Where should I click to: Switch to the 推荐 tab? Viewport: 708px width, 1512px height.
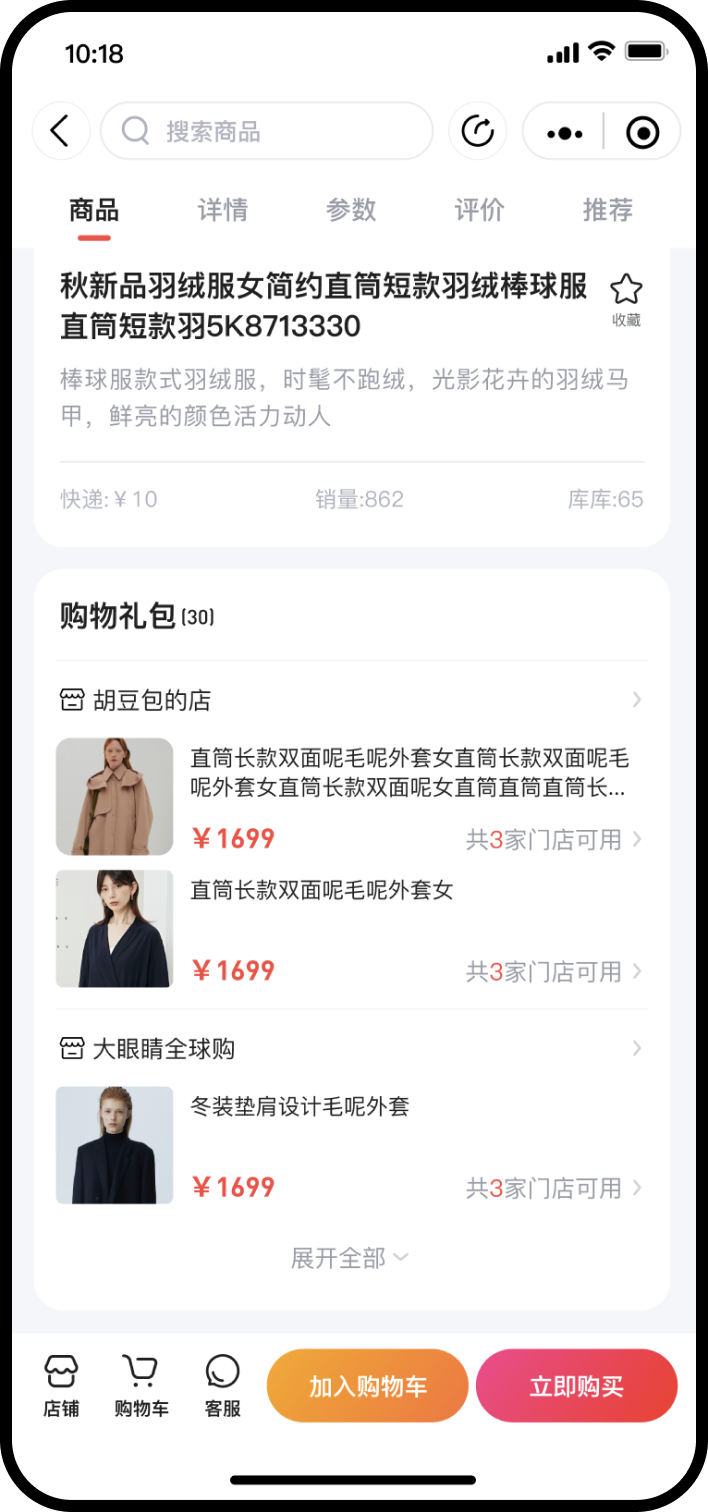pos(608,210)
